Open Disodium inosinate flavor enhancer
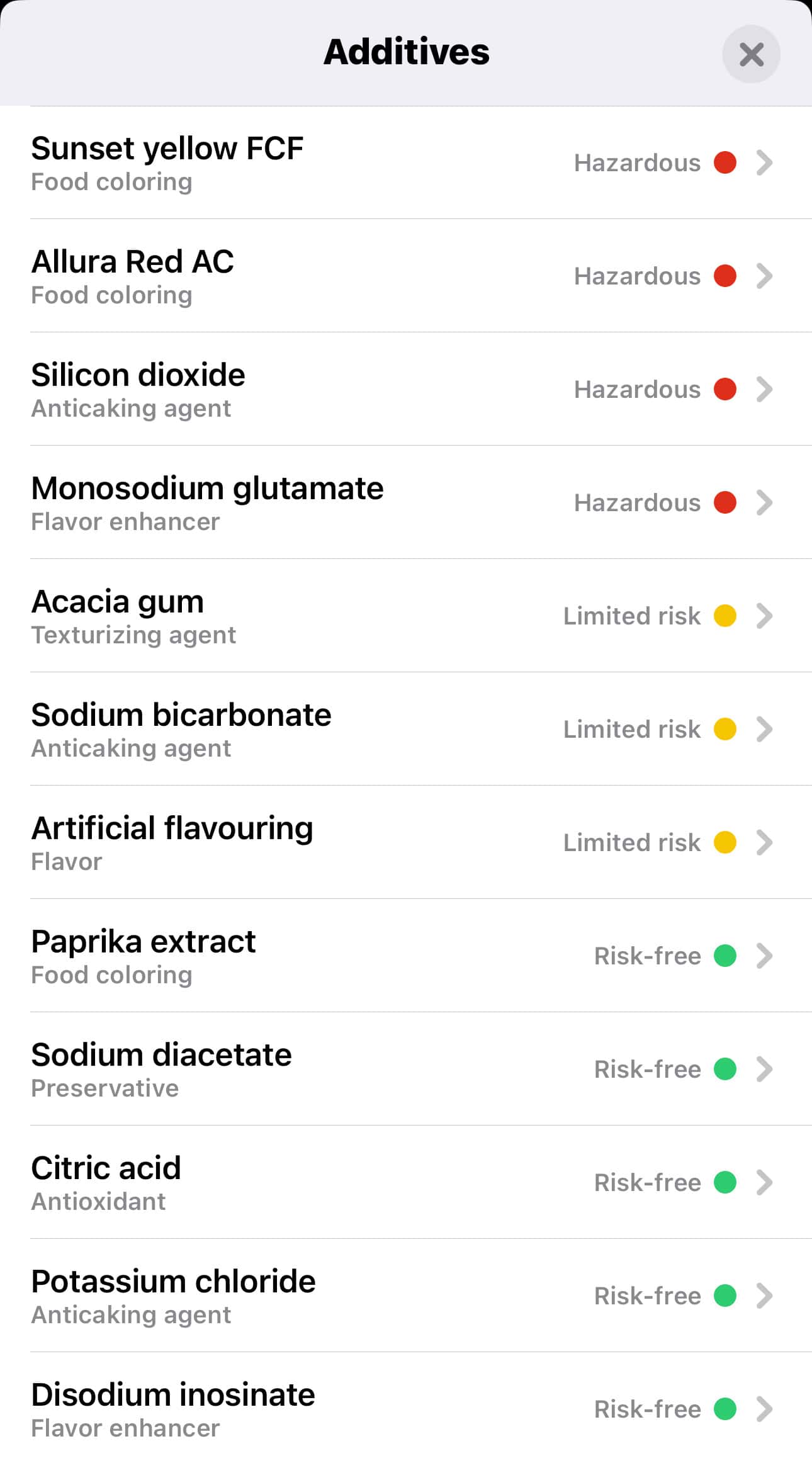 [x=406, y=1408]
